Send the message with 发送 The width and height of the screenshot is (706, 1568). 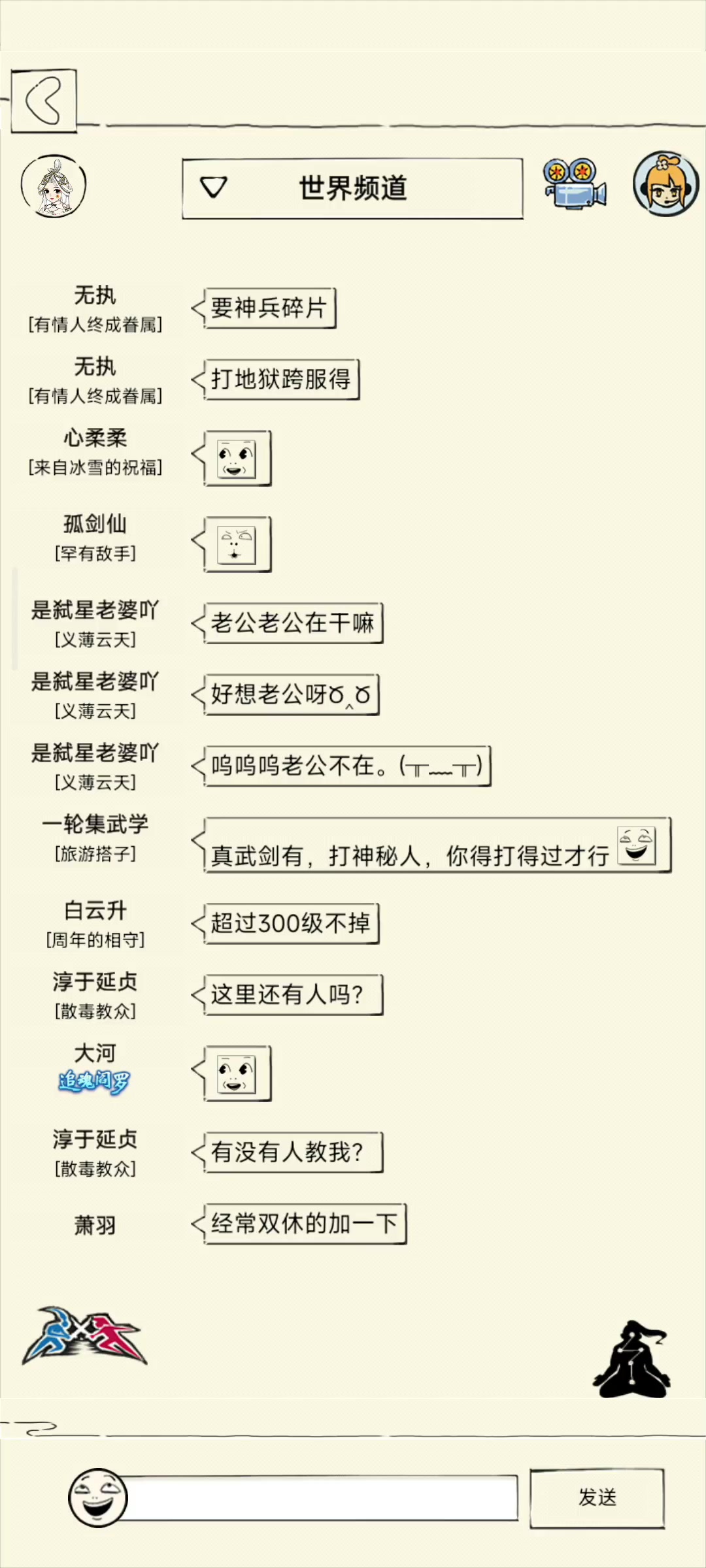[x=597, y=1497]
